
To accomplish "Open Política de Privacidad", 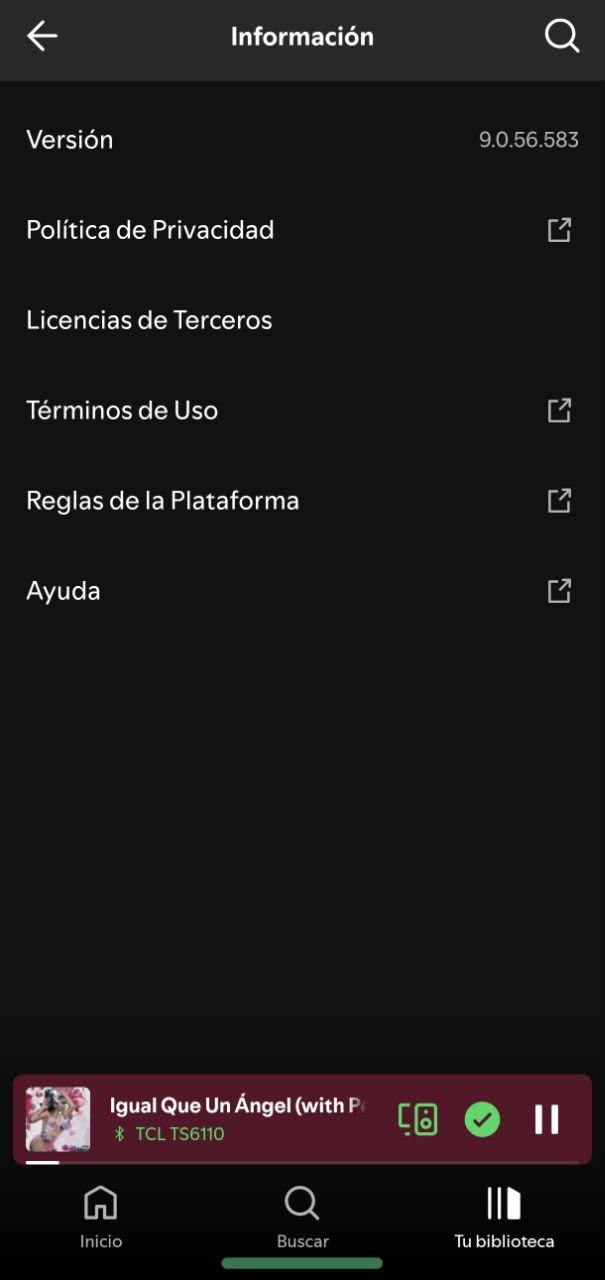I will [x=302, y=230].
